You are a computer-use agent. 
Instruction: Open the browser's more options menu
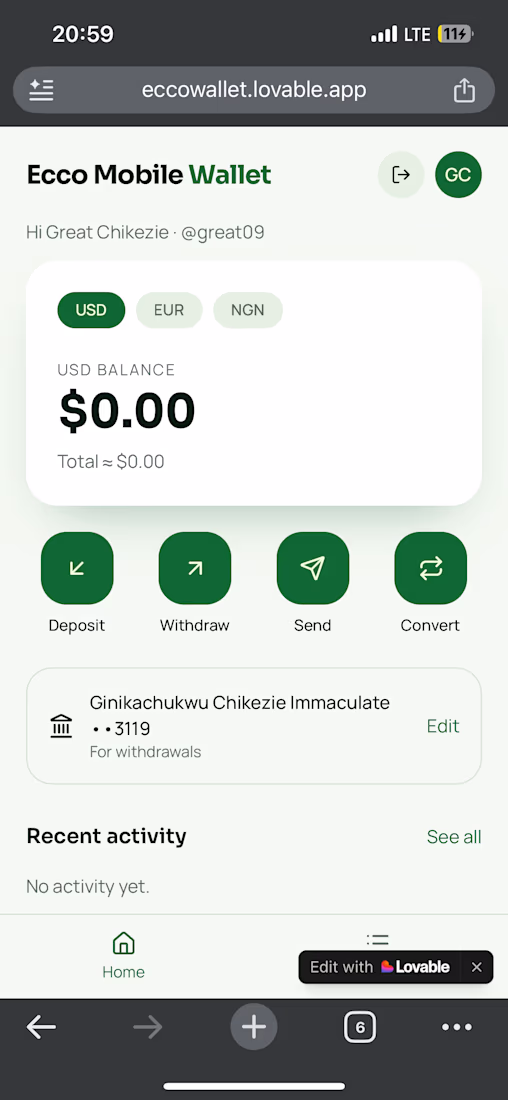point(457,1028)
